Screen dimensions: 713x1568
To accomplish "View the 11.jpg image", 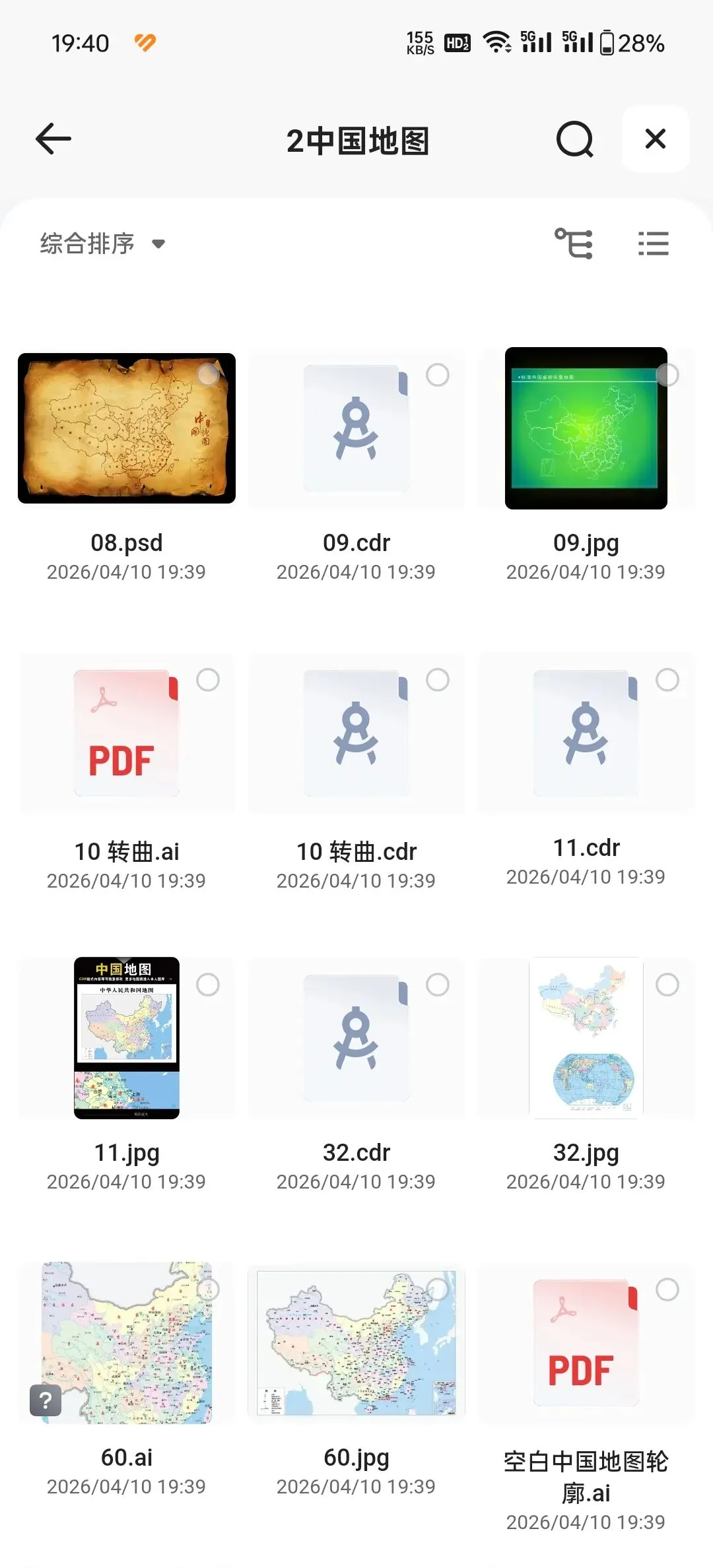I will pos(127,1038).
